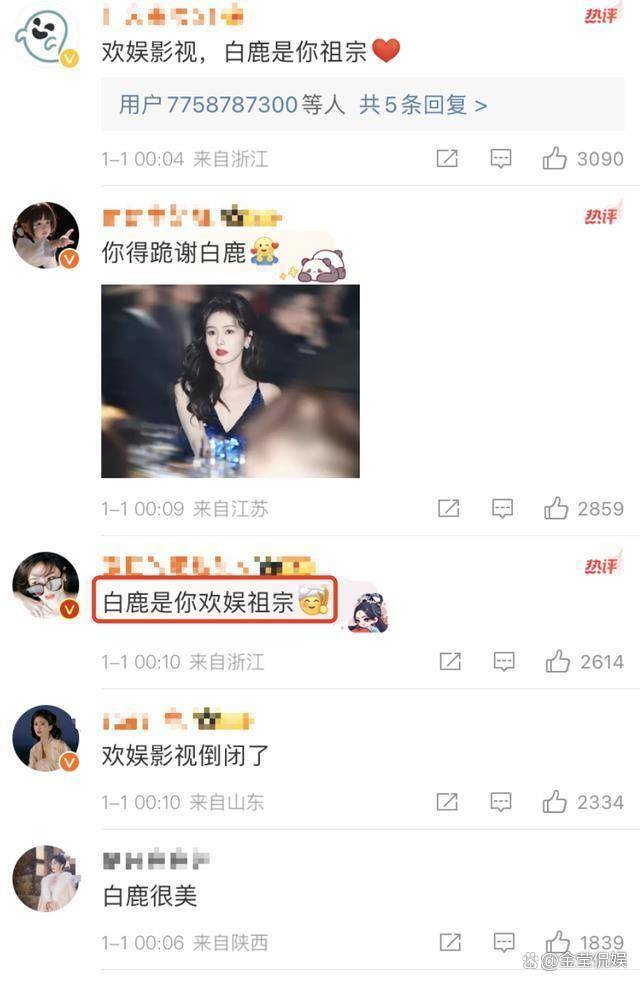This screenshot has height=984, width=640.
Task: Reply to the comment '欢娱影视，白鹿是你祖宗'
Action: [x=501, y=159]
